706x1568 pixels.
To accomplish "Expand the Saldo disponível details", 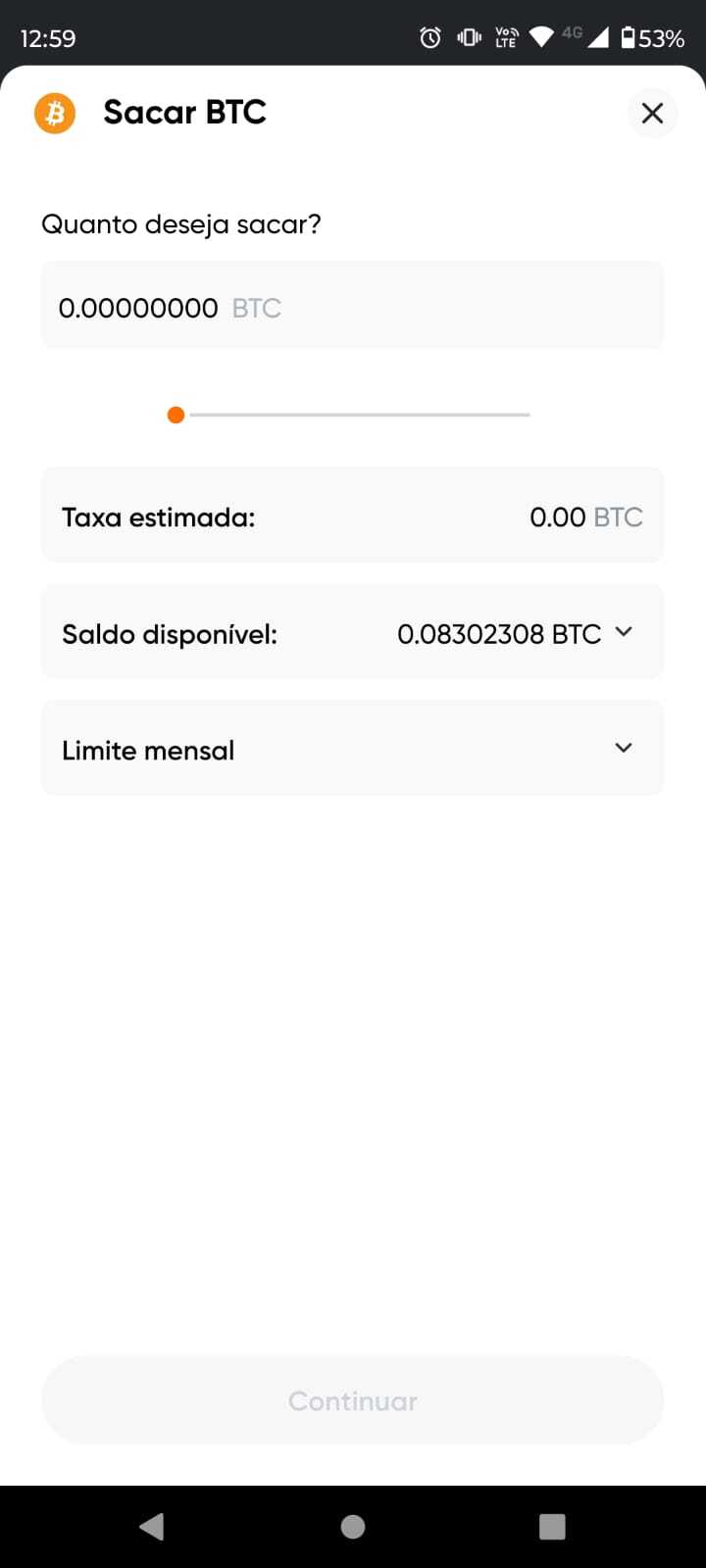I will [x=352, y=633].
